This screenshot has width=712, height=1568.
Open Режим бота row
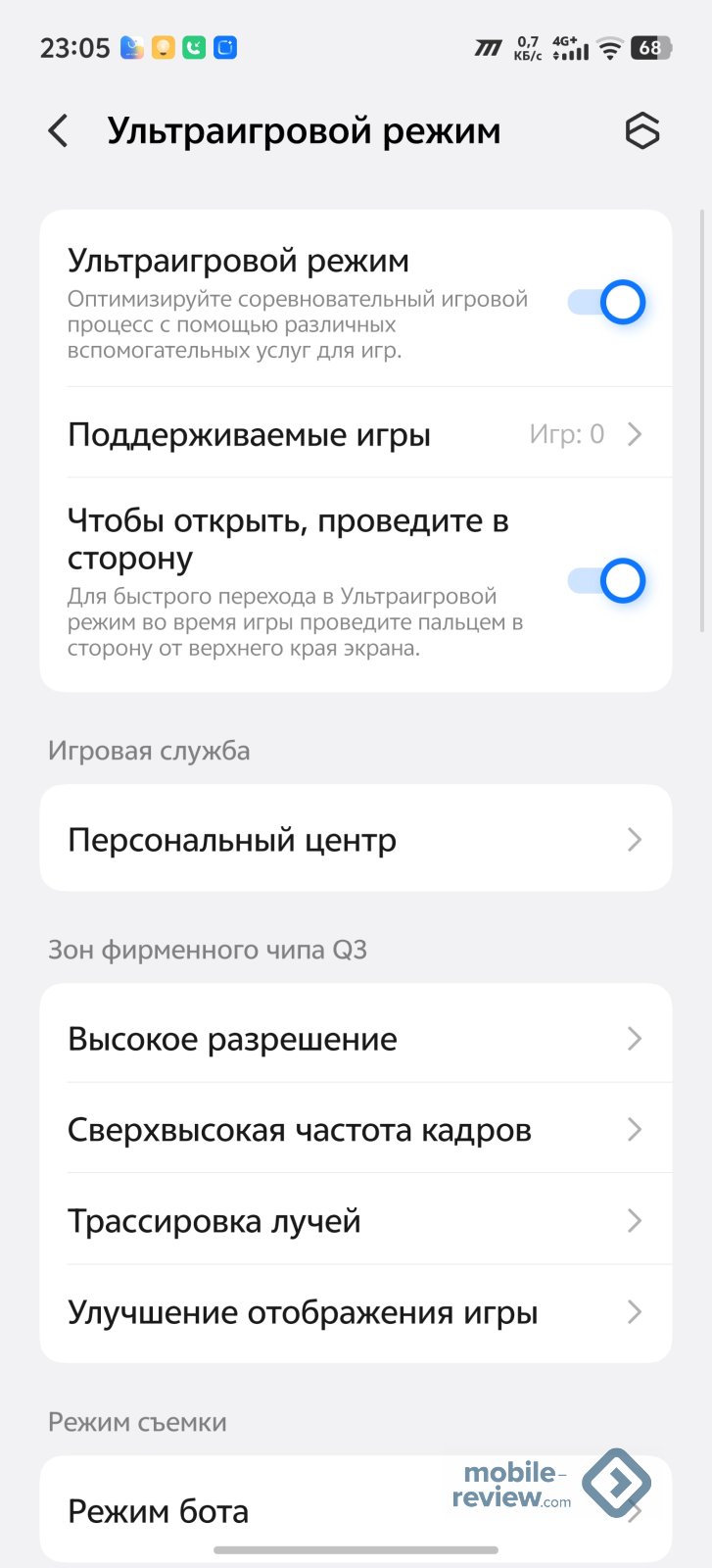(x=245, y=1511)
